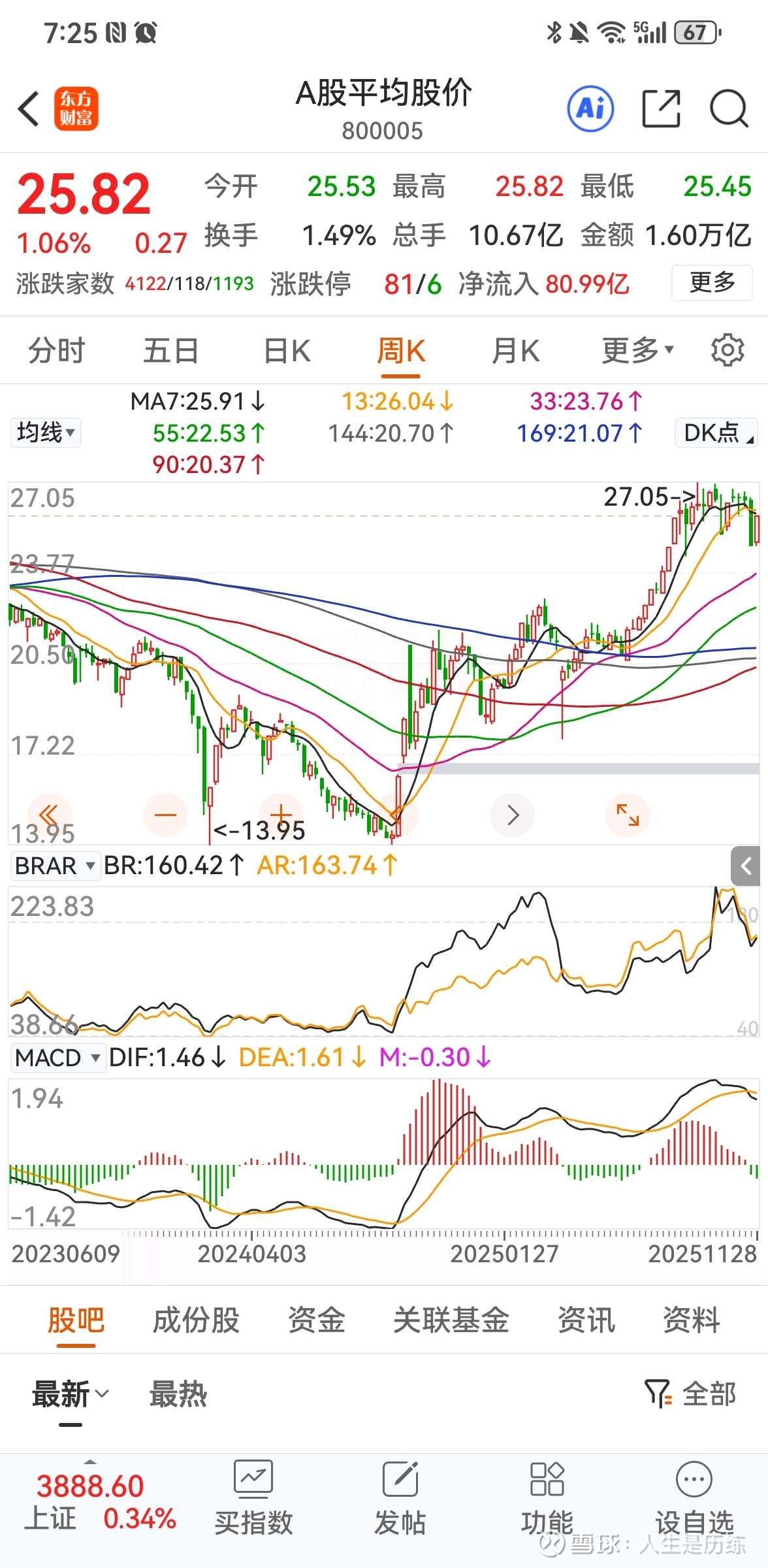Change the MACD indicator dropdown

pyautogui.click(x=57, y=1057)
